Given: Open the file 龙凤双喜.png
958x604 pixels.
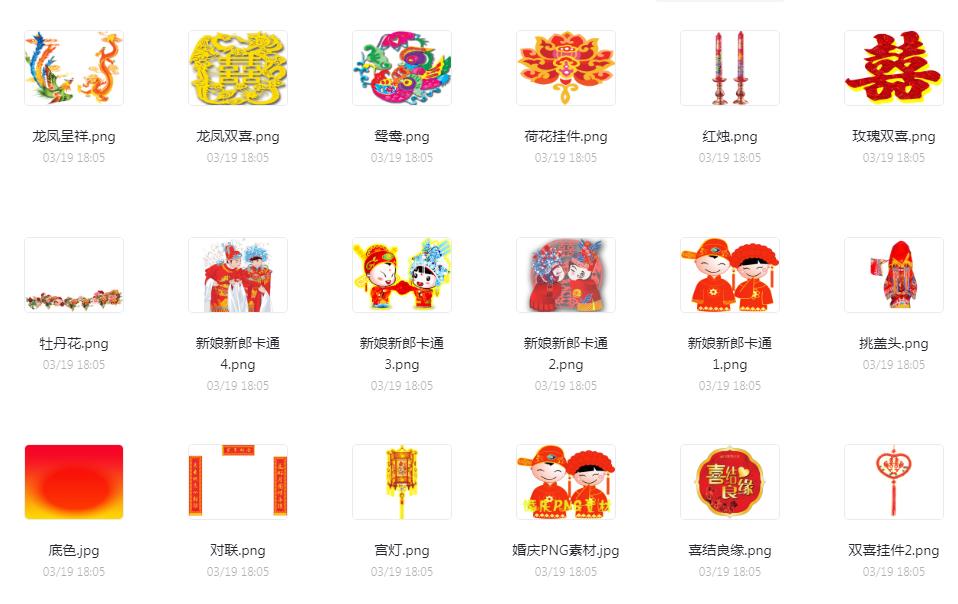Looking at the screenshot, I should tap(238, 68).
